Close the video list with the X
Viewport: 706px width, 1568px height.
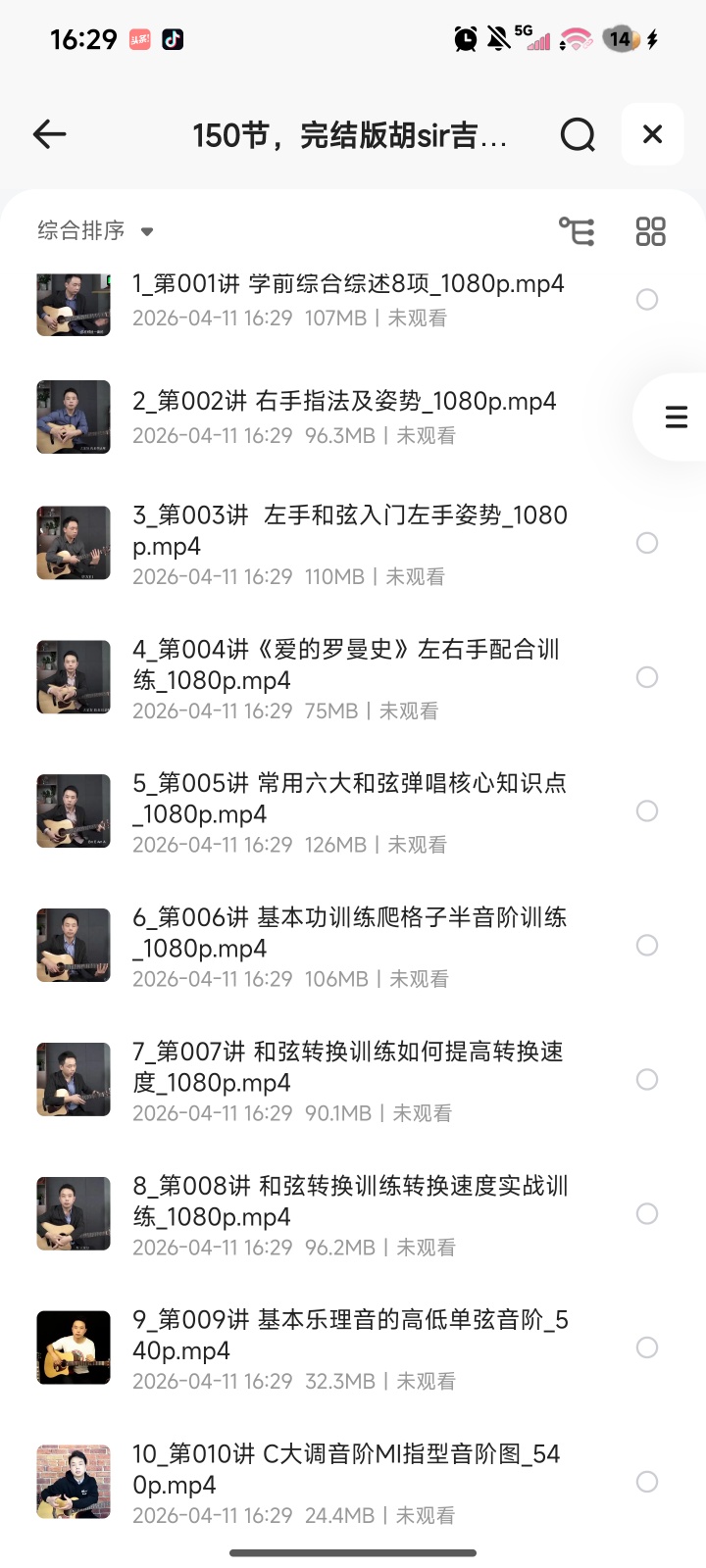point(652,134)
